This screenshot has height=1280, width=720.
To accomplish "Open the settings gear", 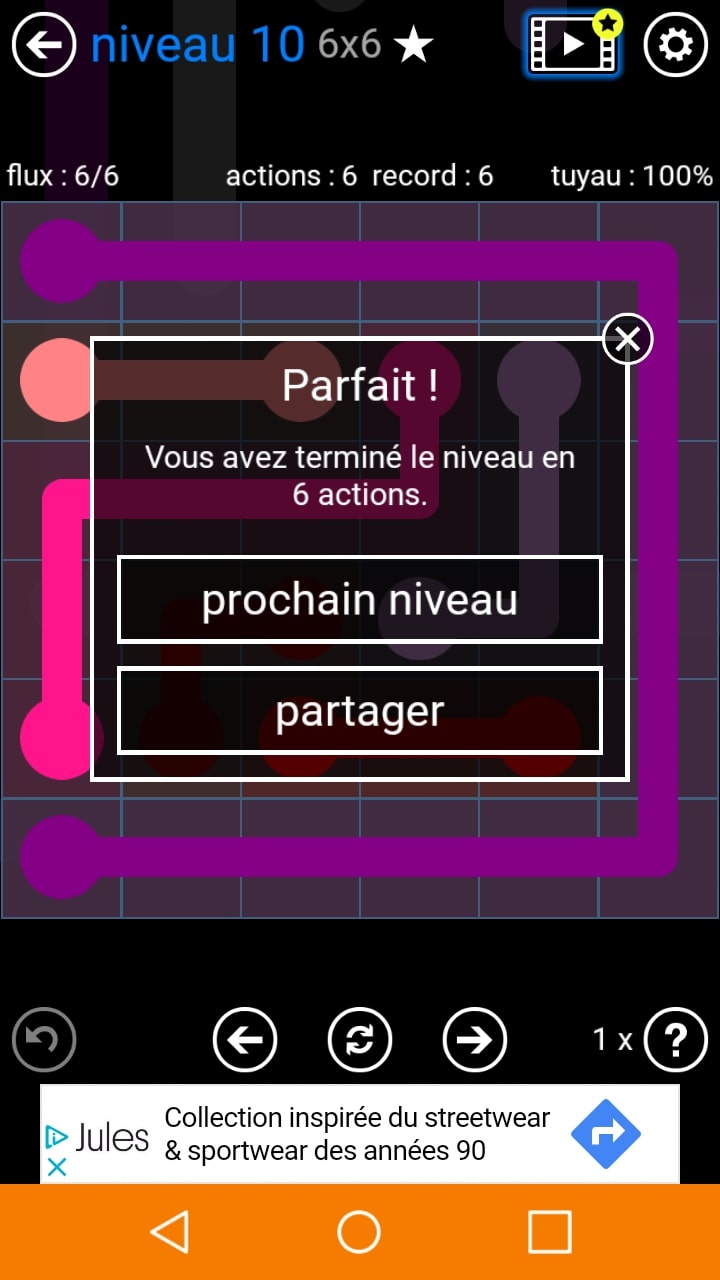I will [675, 45].
